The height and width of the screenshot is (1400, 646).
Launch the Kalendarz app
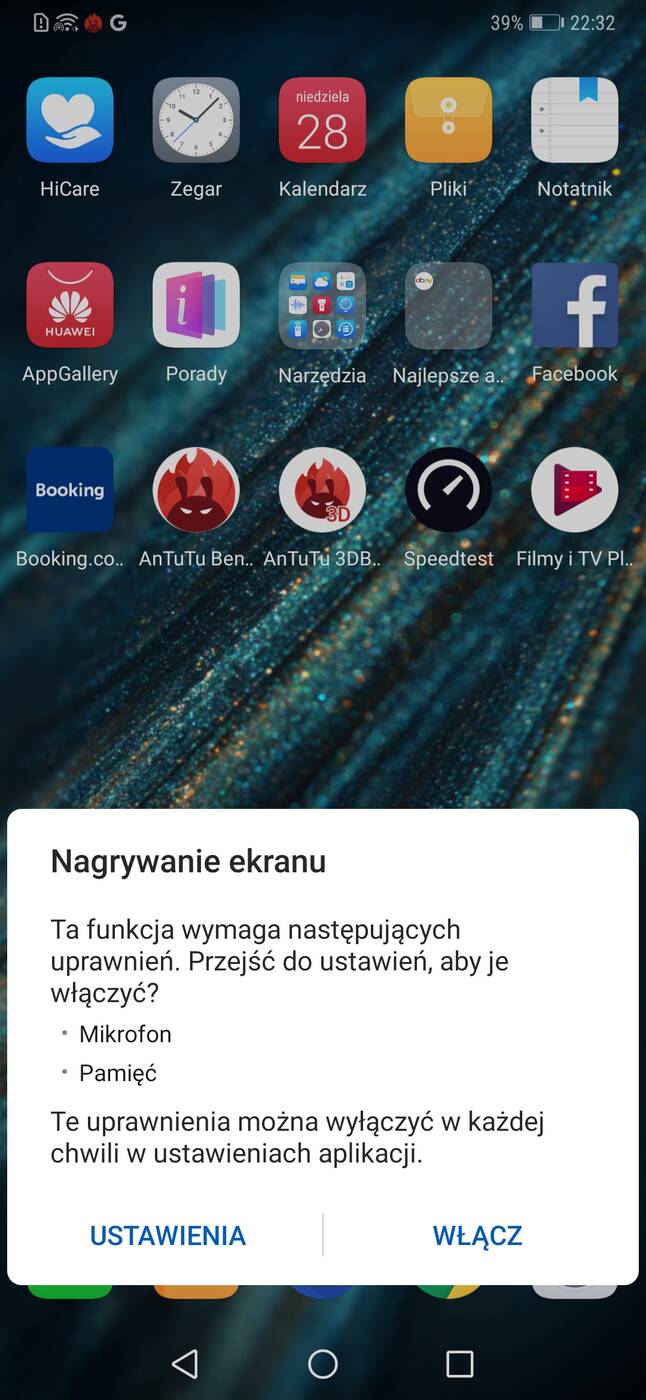pos(322,120)
